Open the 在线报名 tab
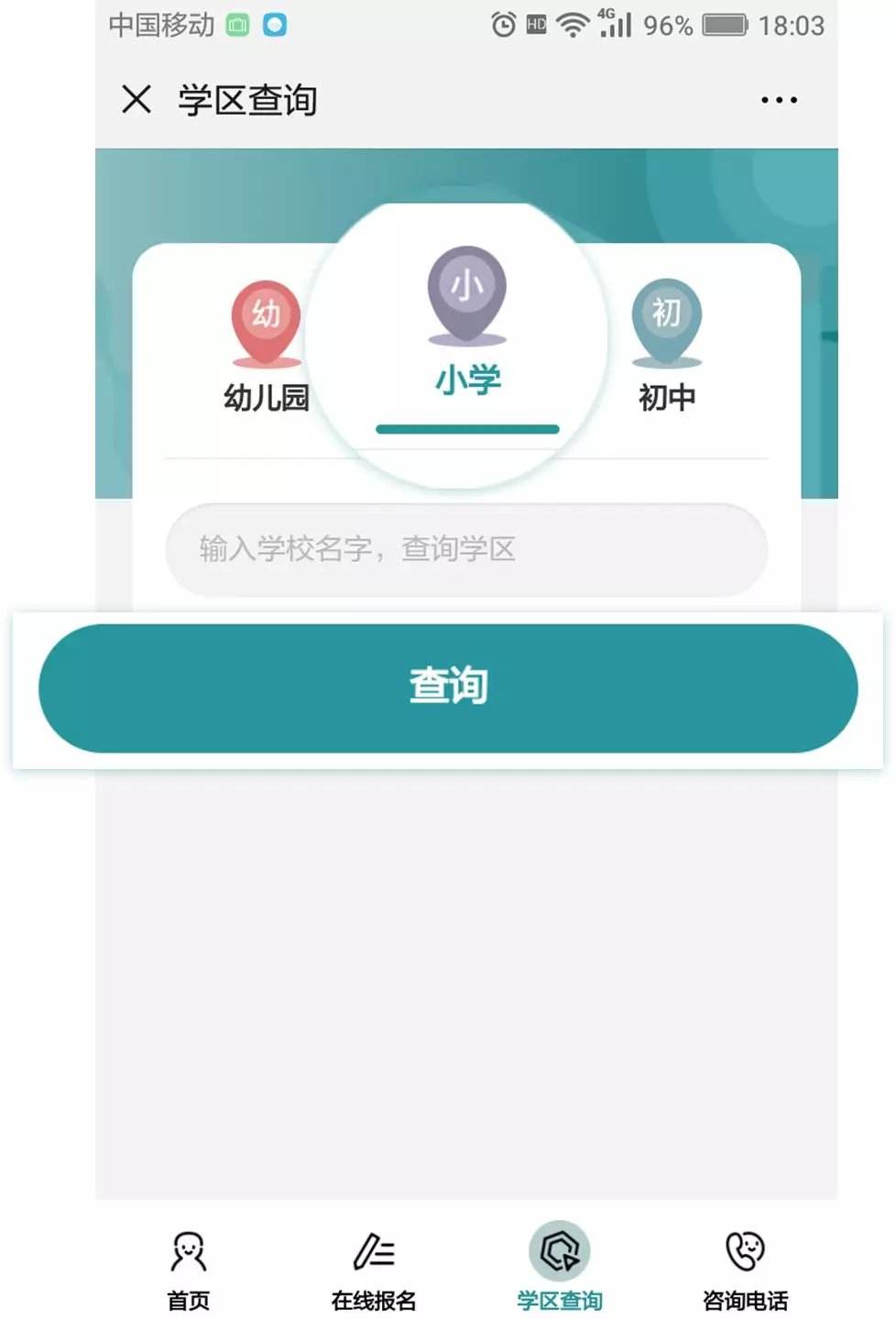This screenshot has height=1319, width=896. click(x=374, y=1270)
